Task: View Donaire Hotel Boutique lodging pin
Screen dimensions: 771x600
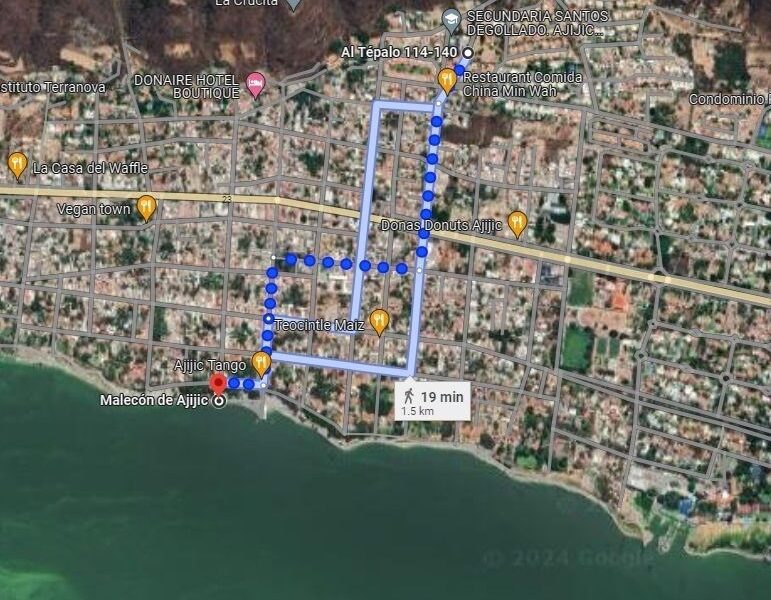Action: pos(255,84)
